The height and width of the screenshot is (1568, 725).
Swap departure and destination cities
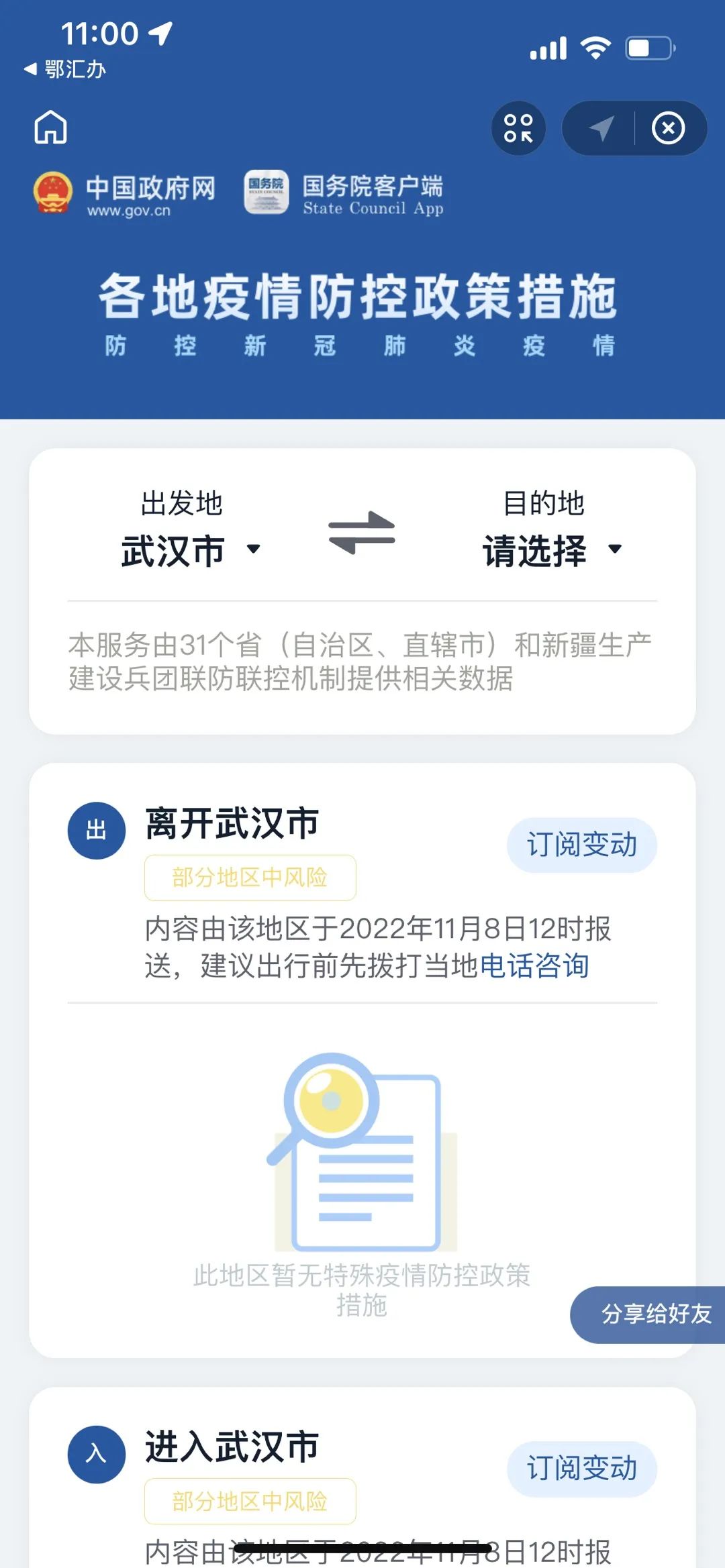pos(362,533)
